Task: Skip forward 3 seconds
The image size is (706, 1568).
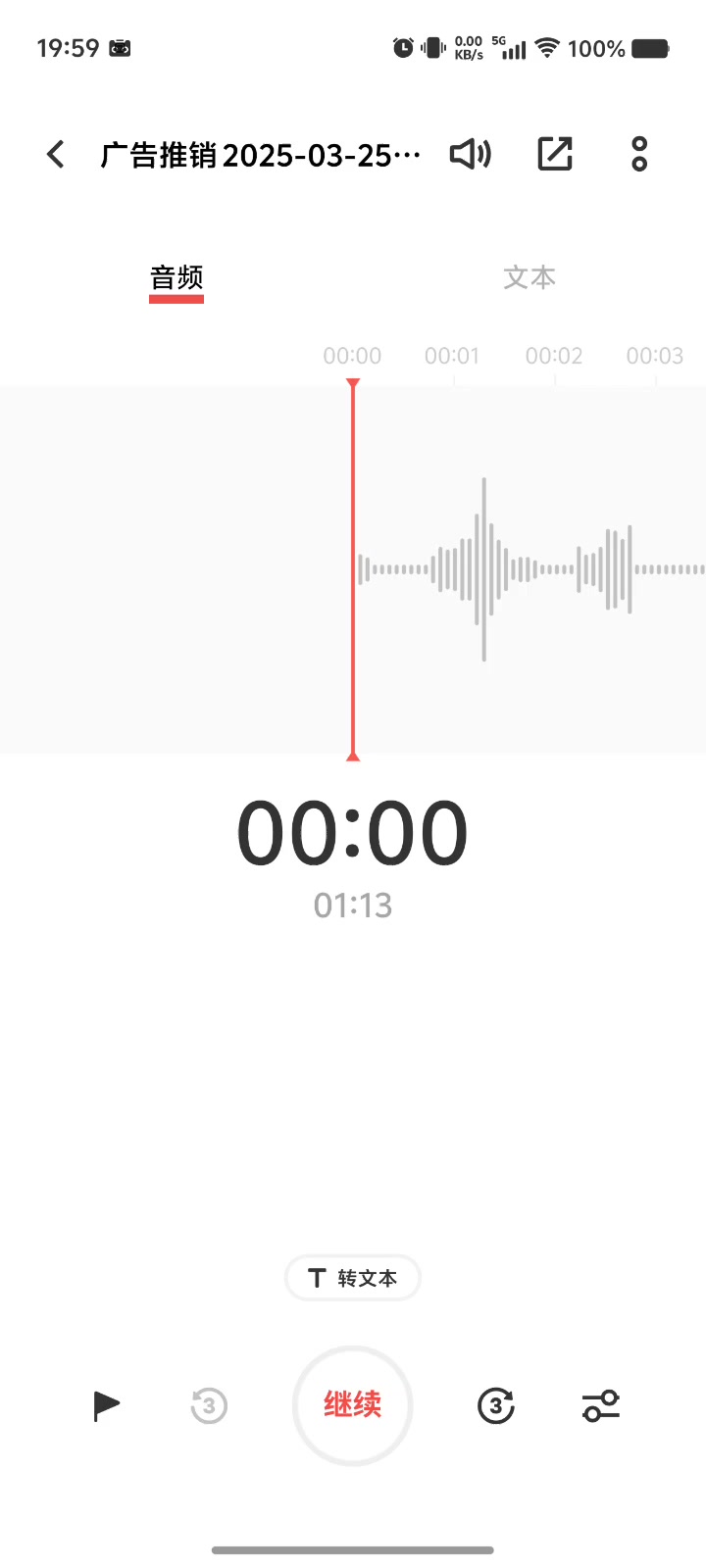Action: (x=496, y=1405)
